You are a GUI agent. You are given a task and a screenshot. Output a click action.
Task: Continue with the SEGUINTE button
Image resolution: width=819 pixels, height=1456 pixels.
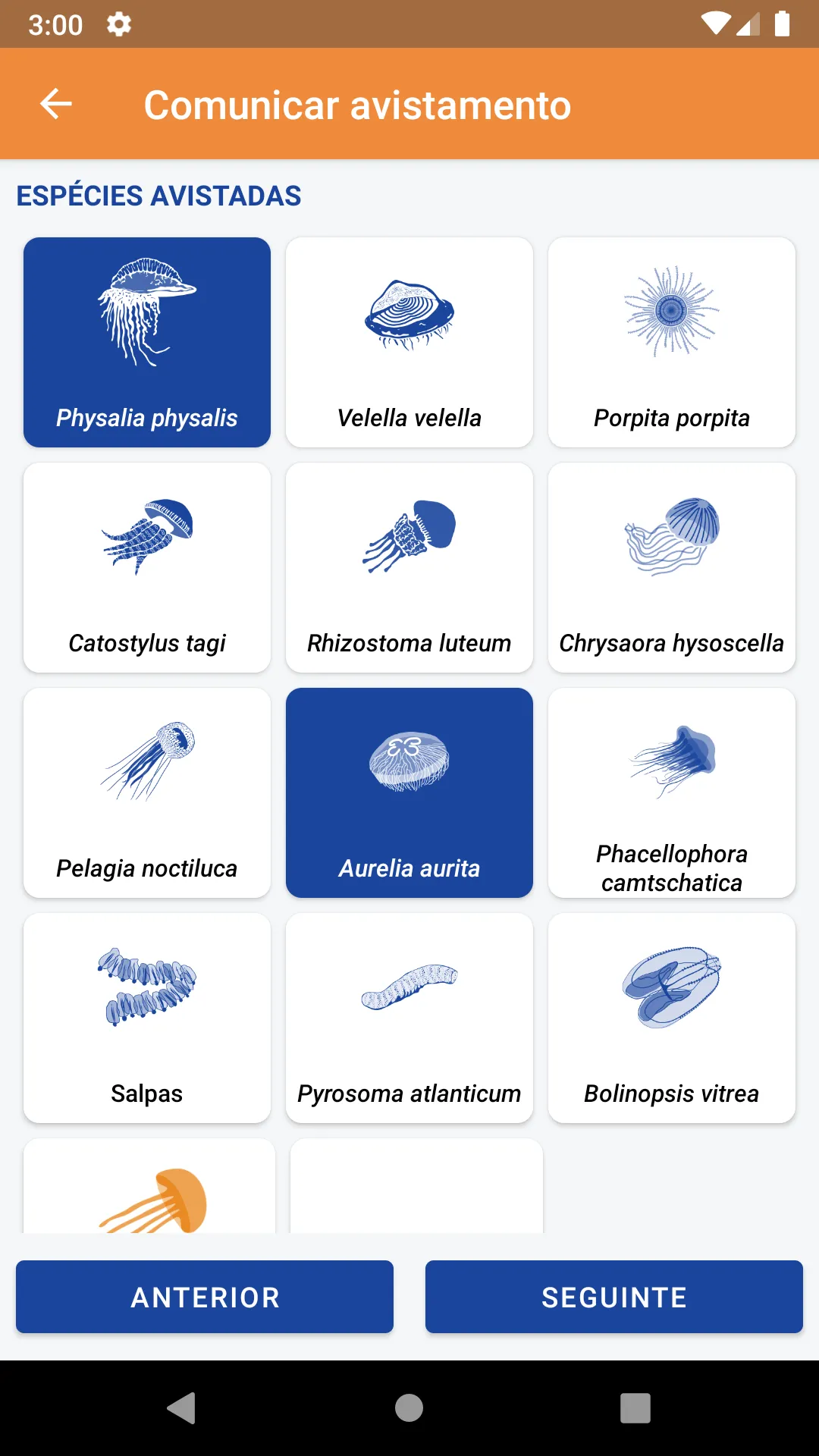614,1297
